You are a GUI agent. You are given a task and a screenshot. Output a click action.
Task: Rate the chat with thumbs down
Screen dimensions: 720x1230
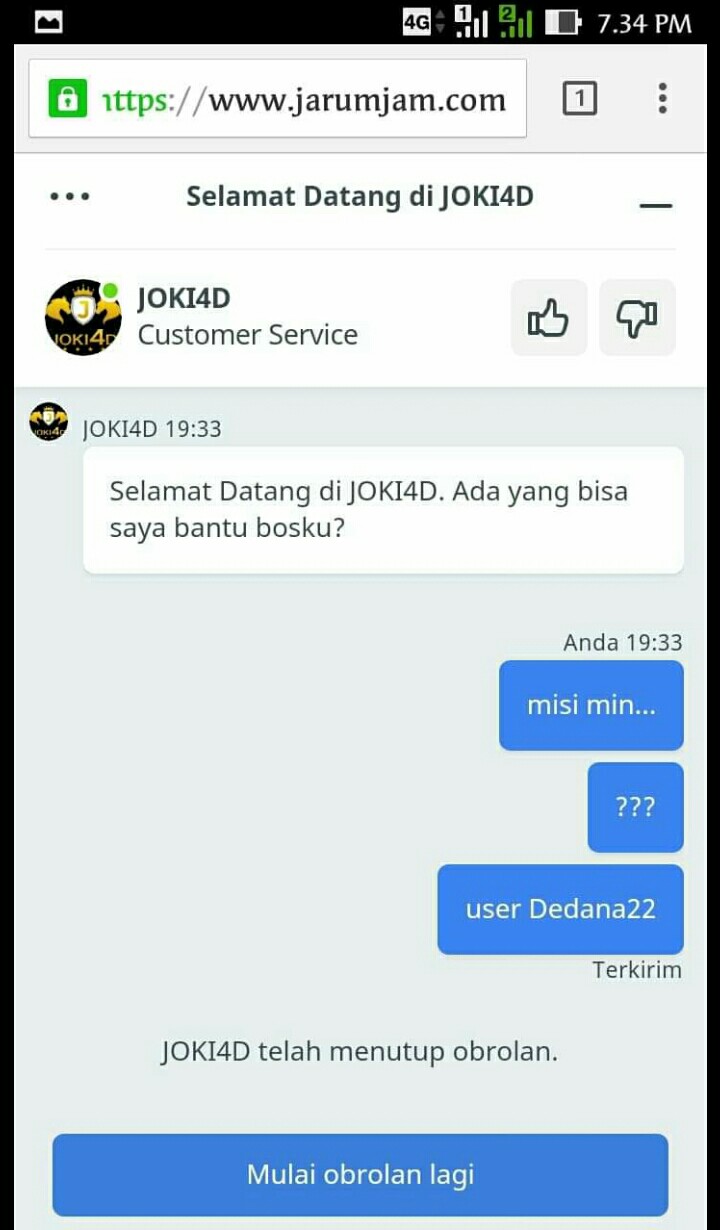click(x=637, y=318)
